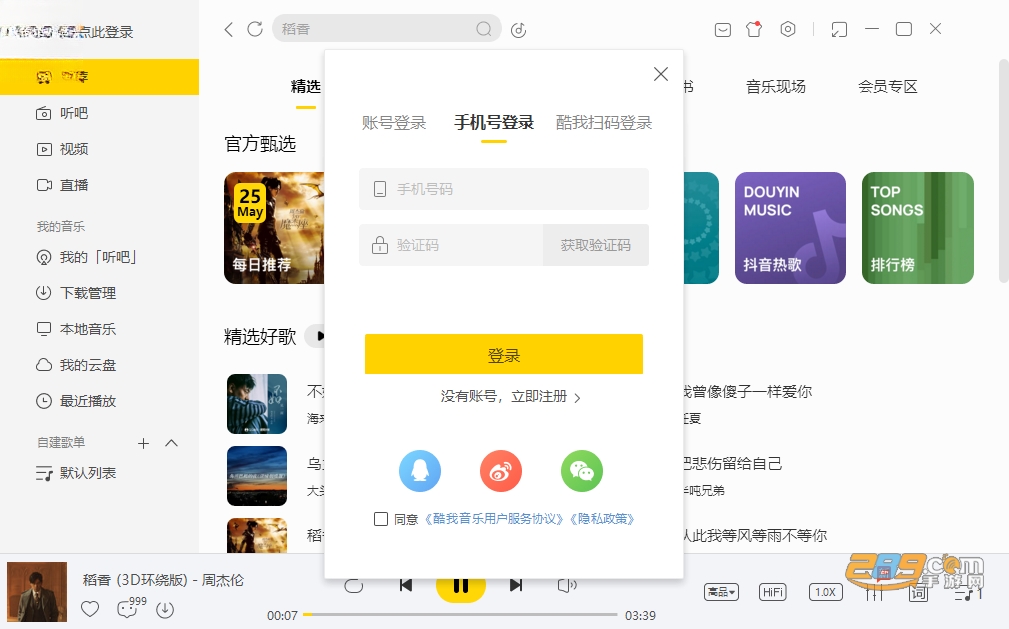Viewport: 1009px width, 629px height.
Task: Log in with QQ icon
Action: point(420,471)
